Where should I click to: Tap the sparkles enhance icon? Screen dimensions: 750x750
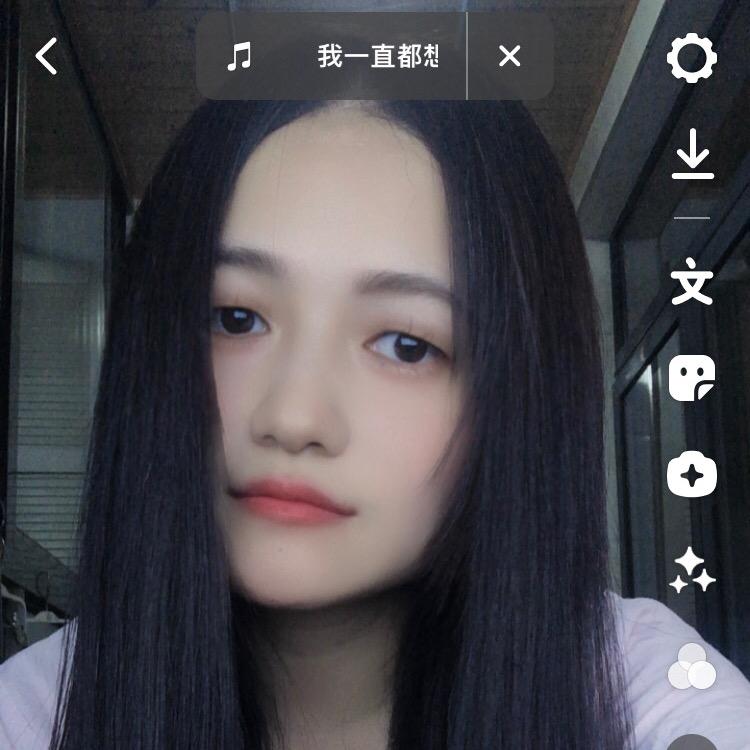[692, 571]
